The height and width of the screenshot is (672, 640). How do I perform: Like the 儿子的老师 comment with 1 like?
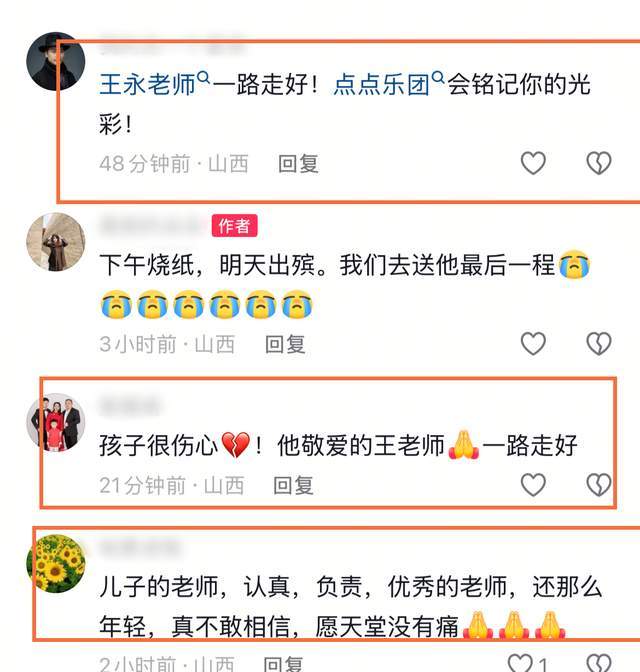522,663
